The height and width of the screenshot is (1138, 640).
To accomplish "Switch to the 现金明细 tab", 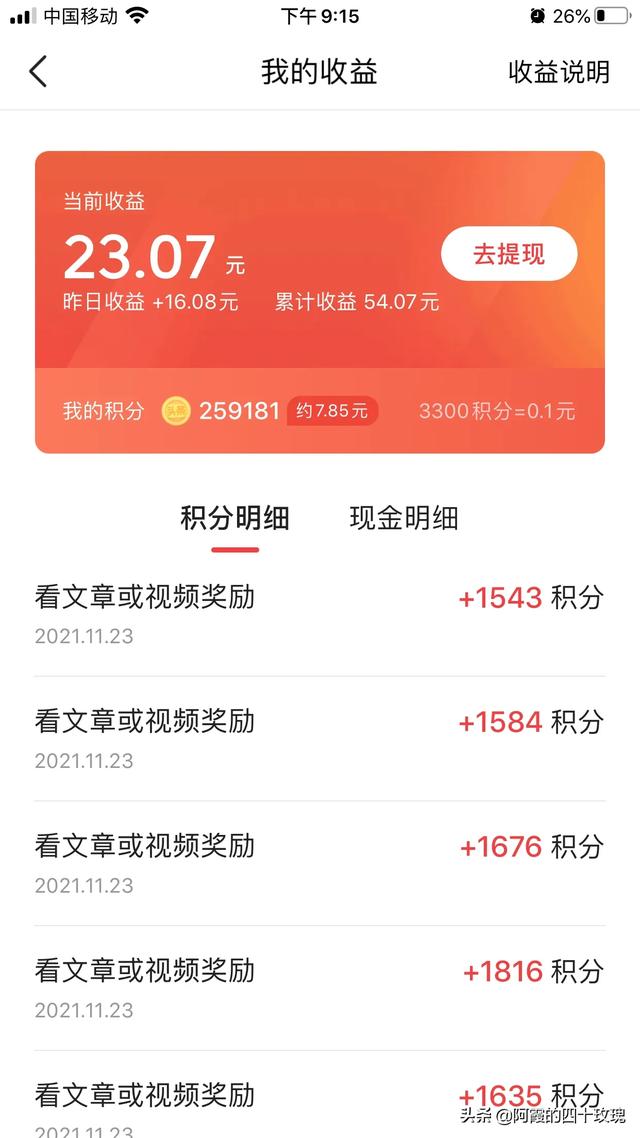I will coord(403,518).
